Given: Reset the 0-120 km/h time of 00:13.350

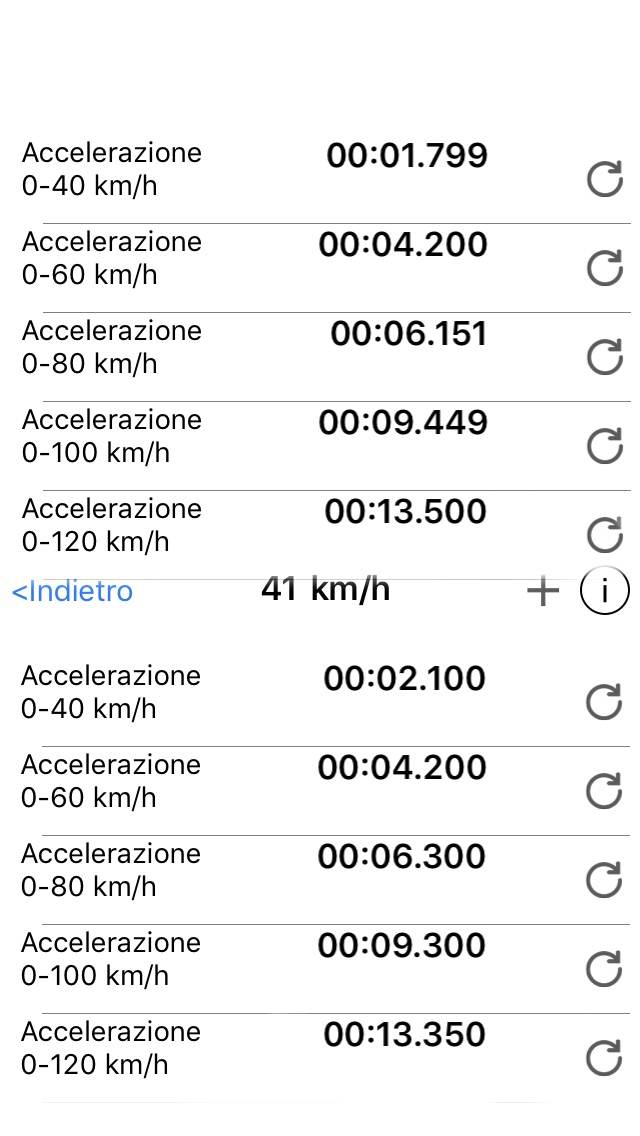Looking at the screenshot, I should 604,1058.
